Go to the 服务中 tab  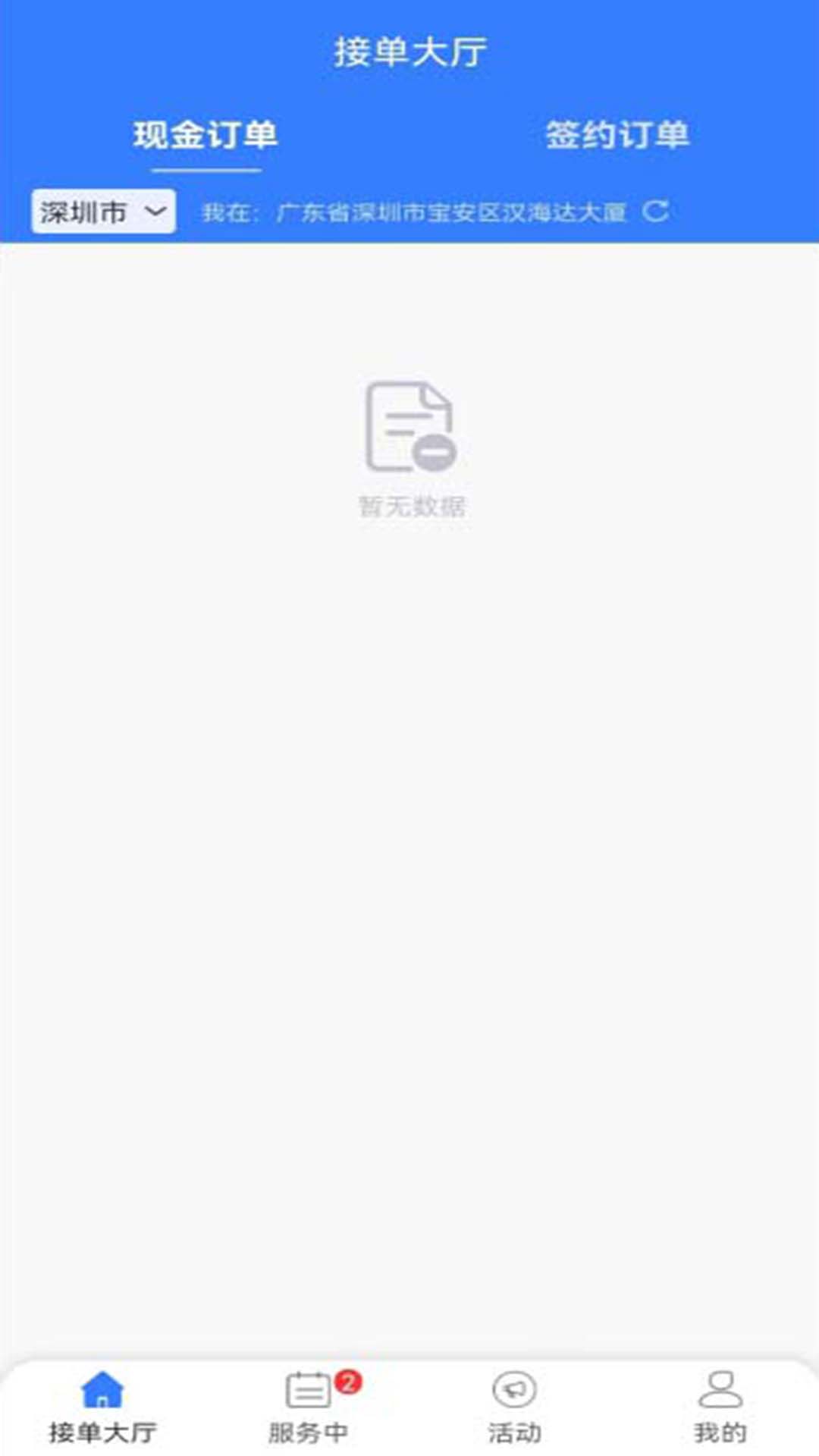[309, 1407]
